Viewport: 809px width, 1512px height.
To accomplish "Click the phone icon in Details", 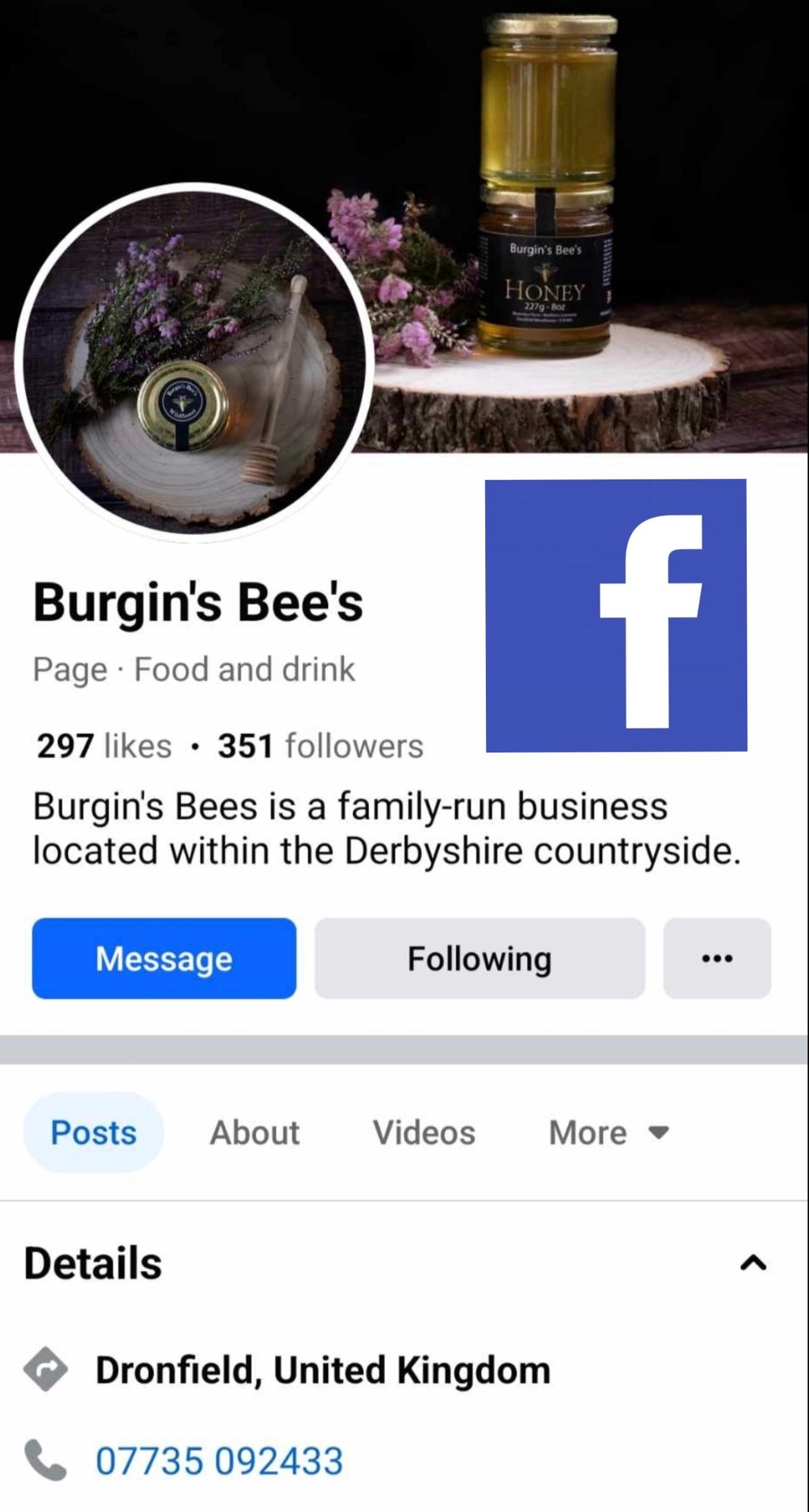I will (x=47, y=1460).
